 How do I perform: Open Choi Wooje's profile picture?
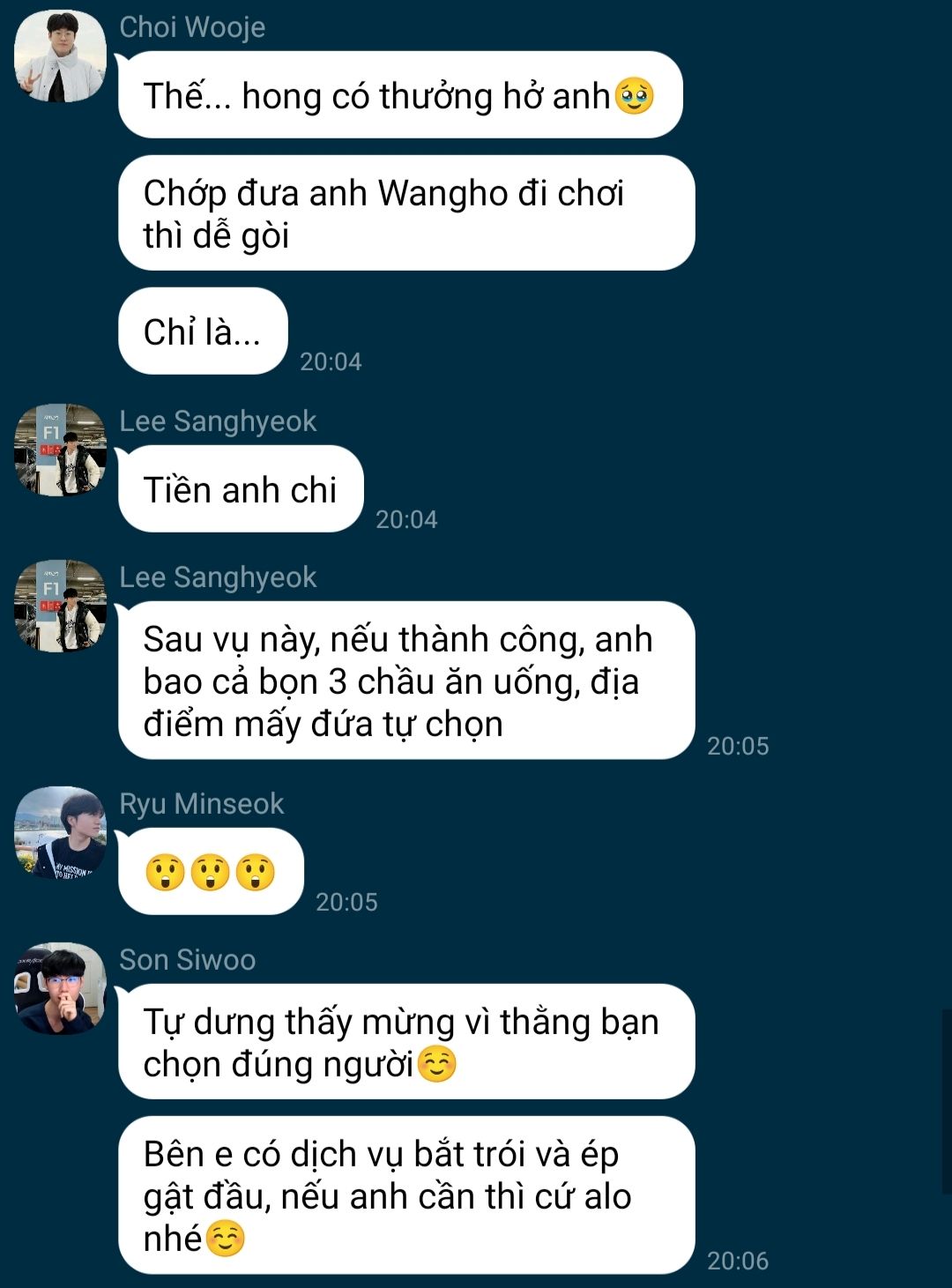60,56
